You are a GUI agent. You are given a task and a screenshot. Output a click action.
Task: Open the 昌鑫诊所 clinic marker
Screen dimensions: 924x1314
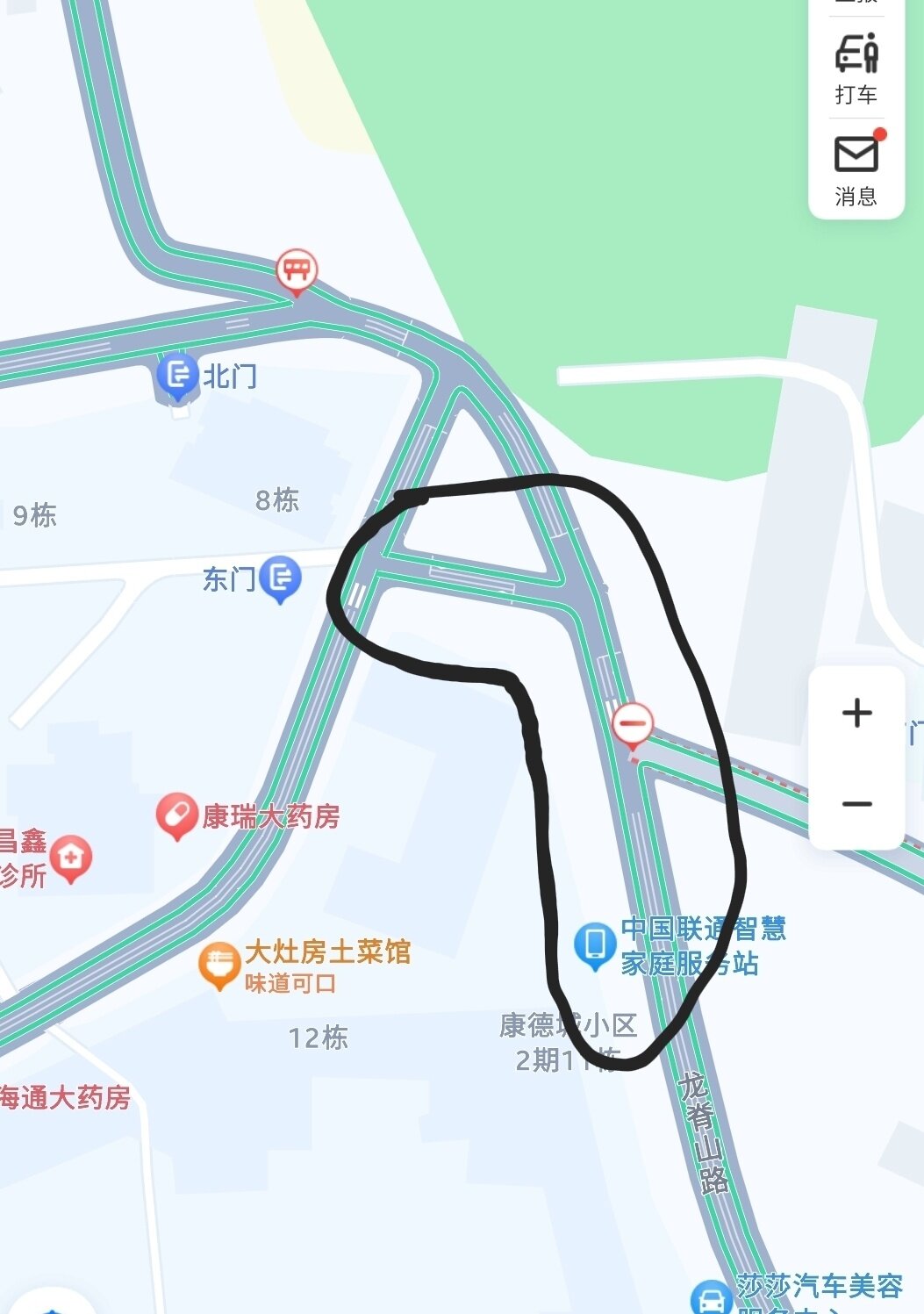tap(71, 857)
